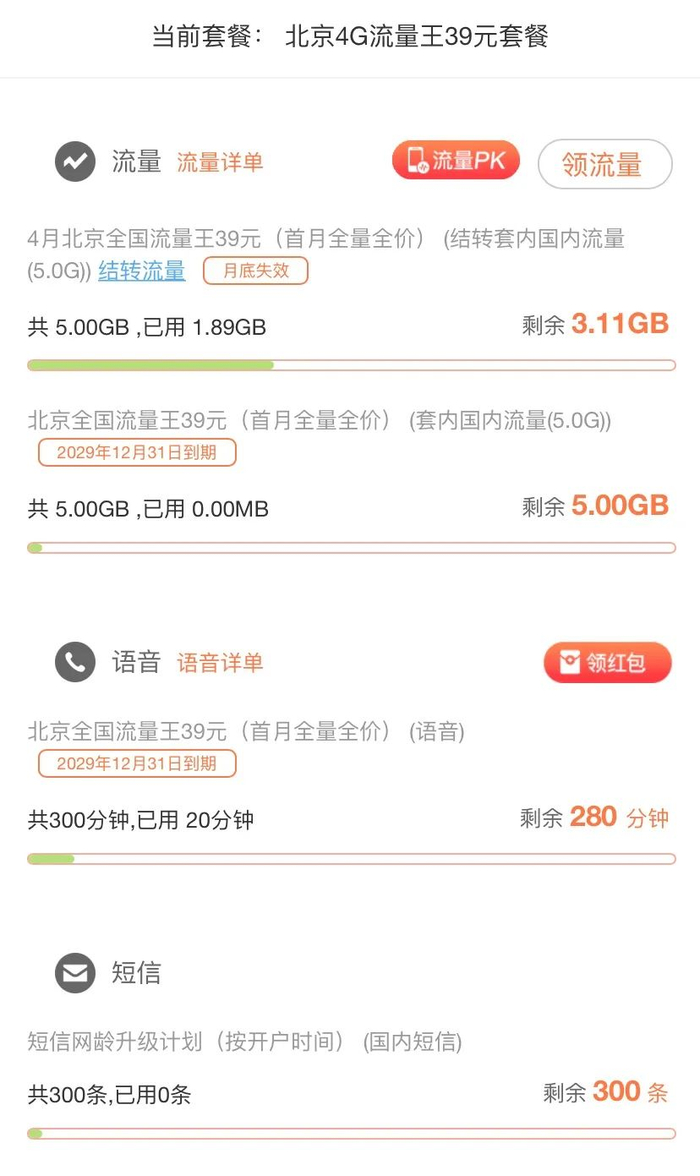Claim a red packet via 领红包
The image size is (700, 1176).
pyautogui.click(x=607, y=662)
